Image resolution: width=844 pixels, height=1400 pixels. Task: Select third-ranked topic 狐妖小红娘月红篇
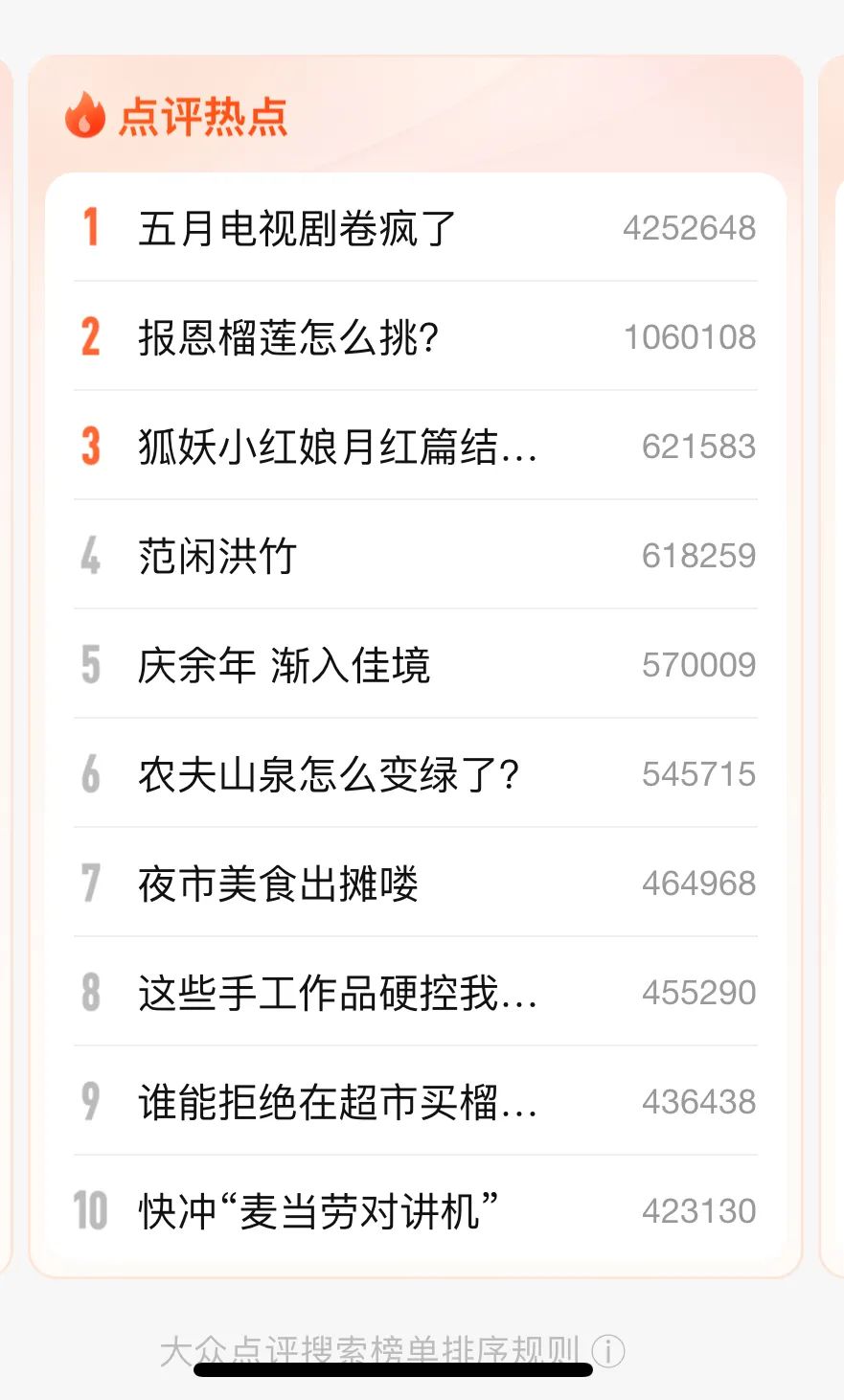coord(416,446)
